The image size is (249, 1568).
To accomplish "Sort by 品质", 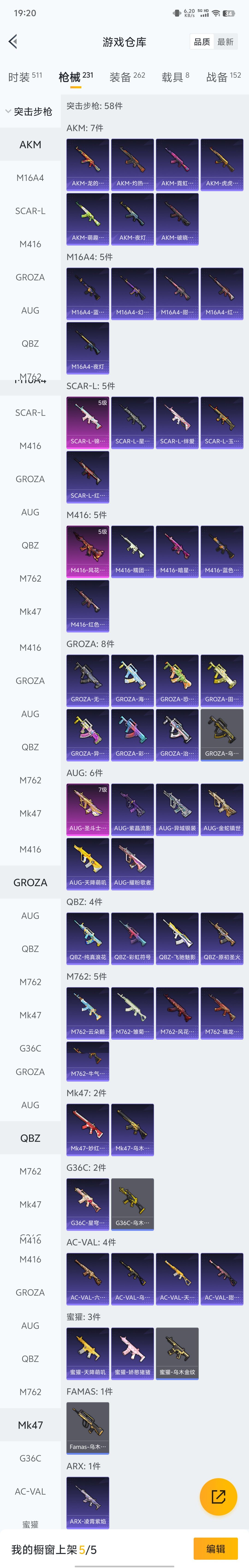I will tap(202, 42).
